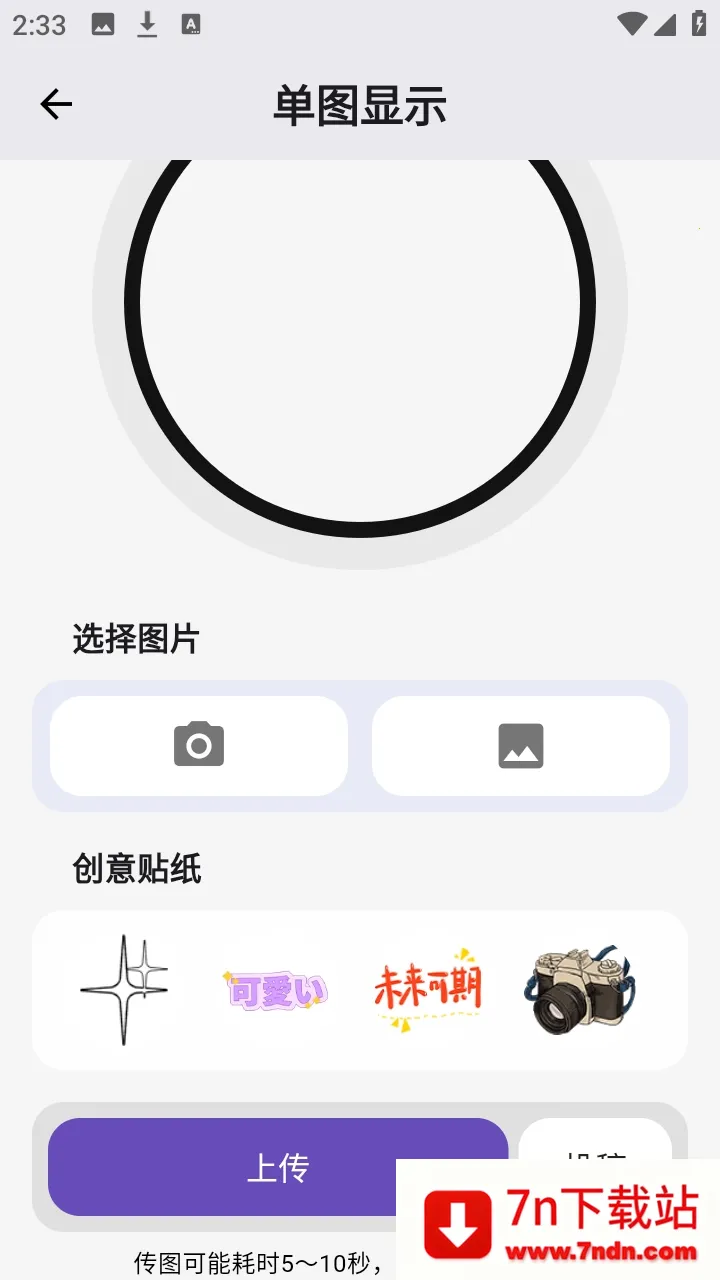Viewport: 720px width, 1280px height.
Task: Choose the purple 可爱い sticker
Action: (x=276, y=988)
